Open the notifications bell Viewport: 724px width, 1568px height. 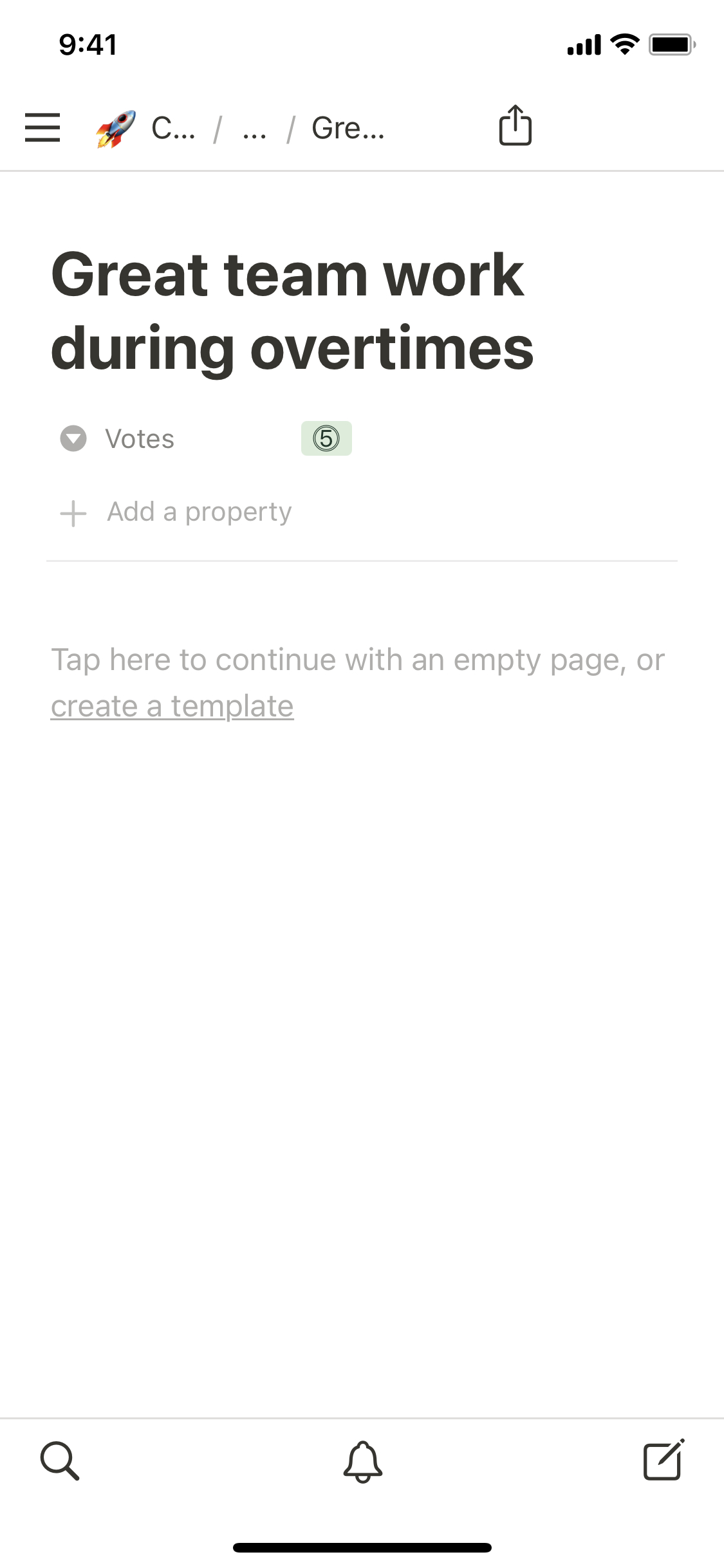click(x=362, y=1461)
